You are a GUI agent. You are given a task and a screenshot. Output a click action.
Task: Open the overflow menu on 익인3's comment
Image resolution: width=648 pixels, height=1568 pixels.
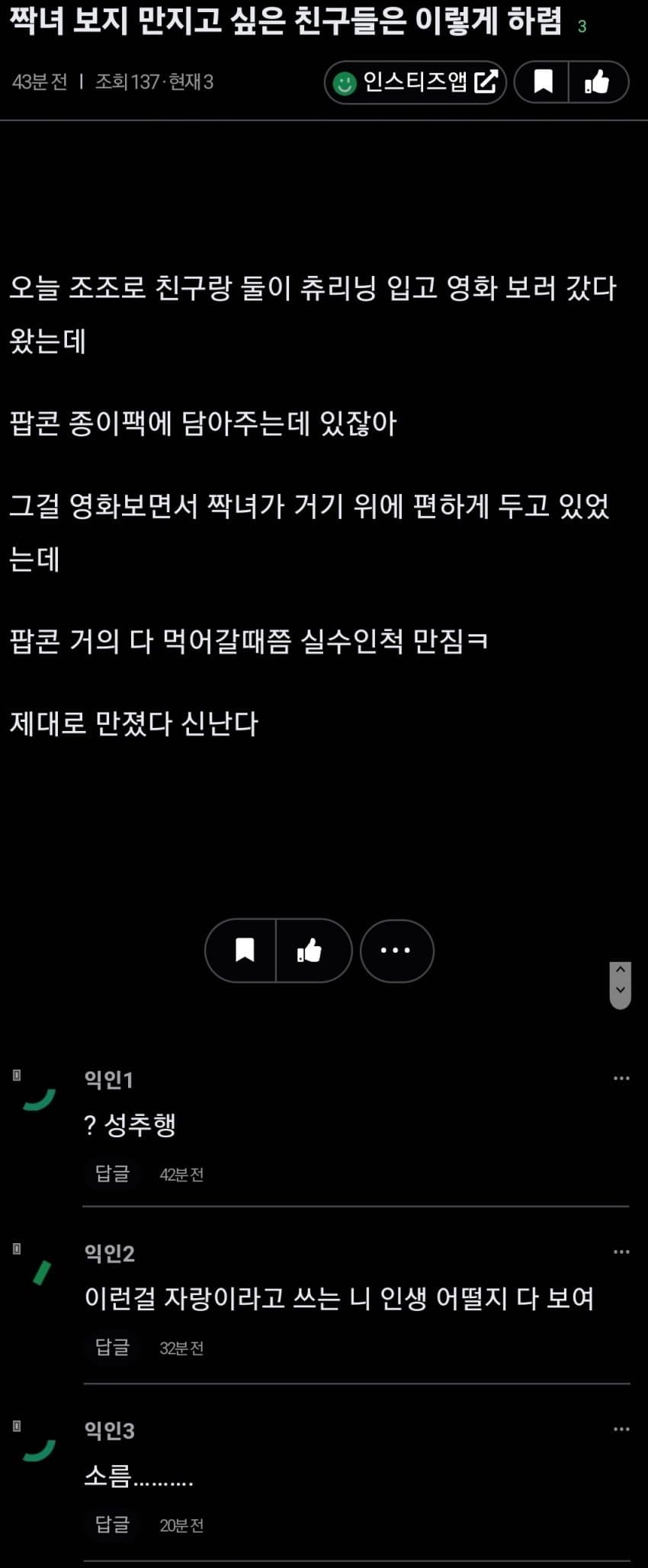(x=621, y=1429)
